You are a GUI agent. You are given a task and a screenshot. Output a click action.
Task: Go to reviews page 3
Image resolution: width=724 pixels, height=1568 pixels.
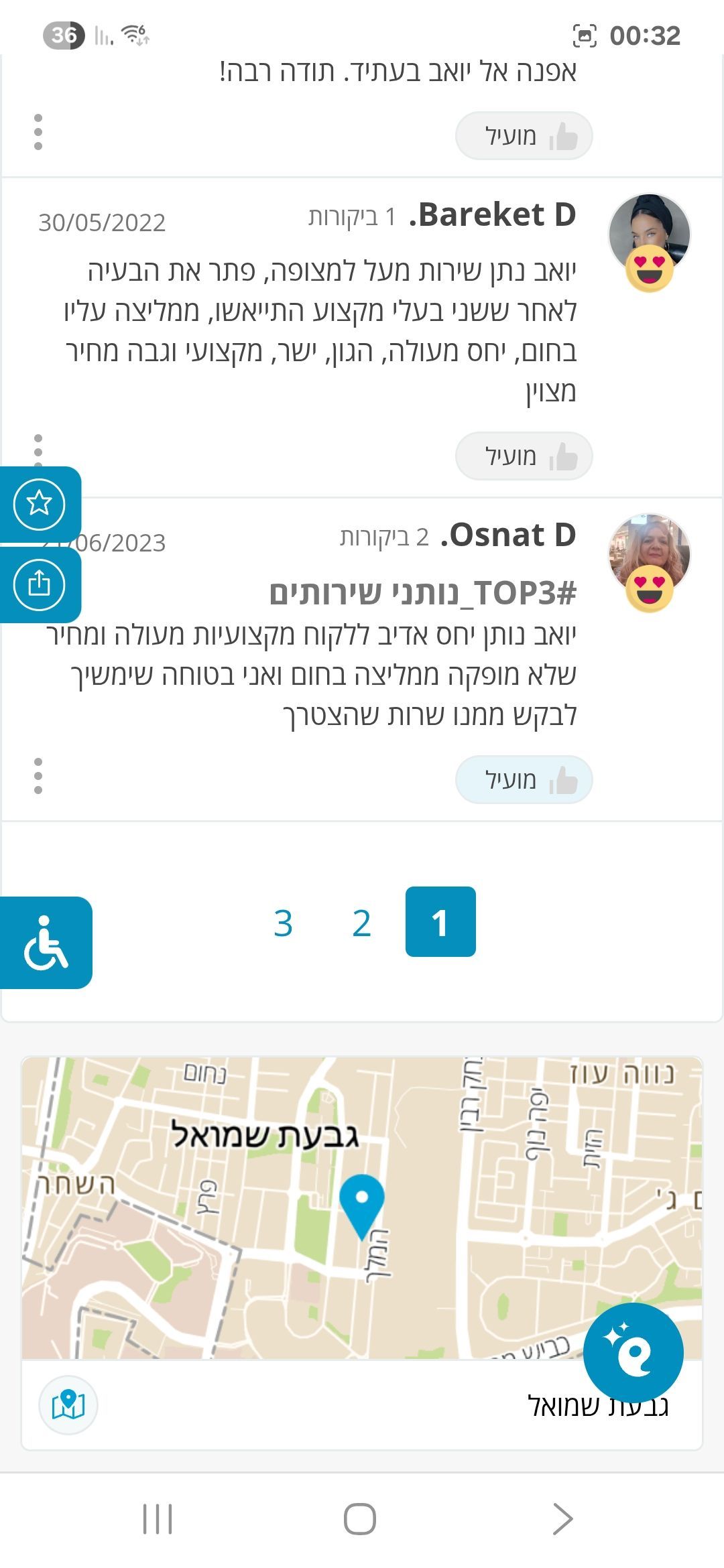click(x=283, y=923)
